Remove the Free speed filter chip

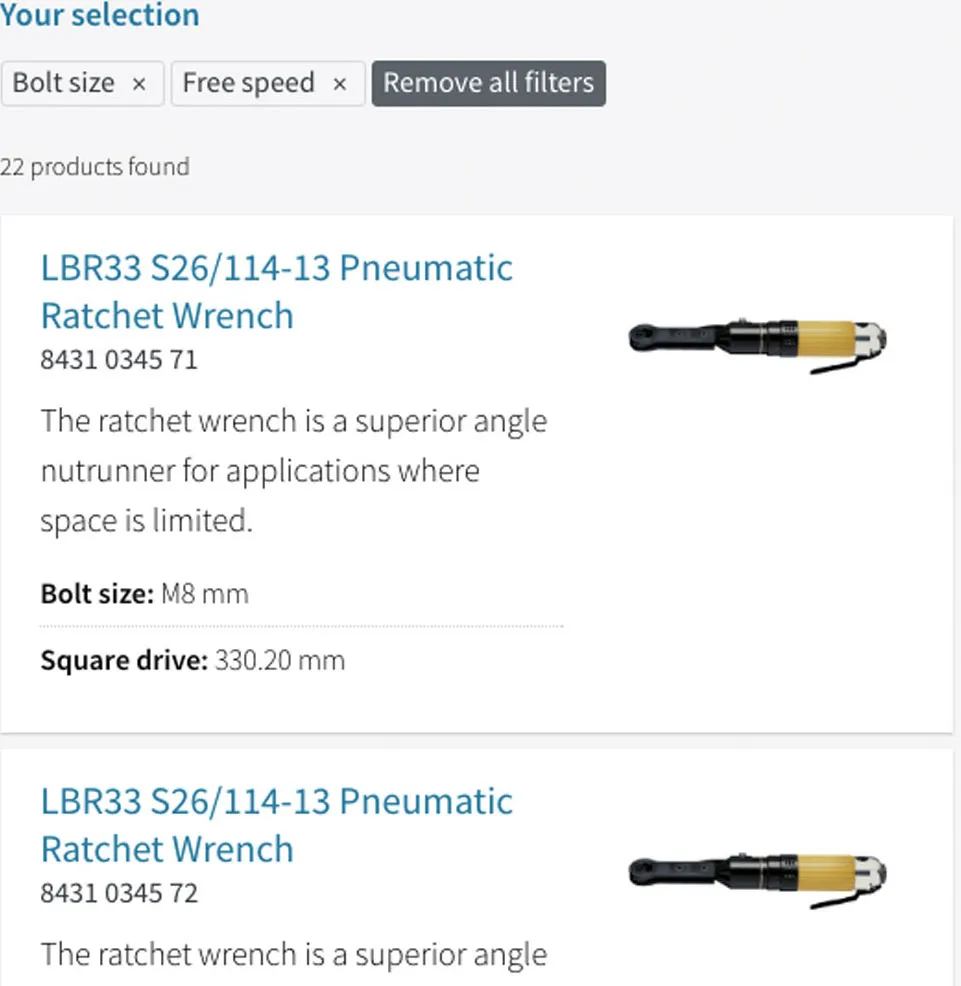339,84
